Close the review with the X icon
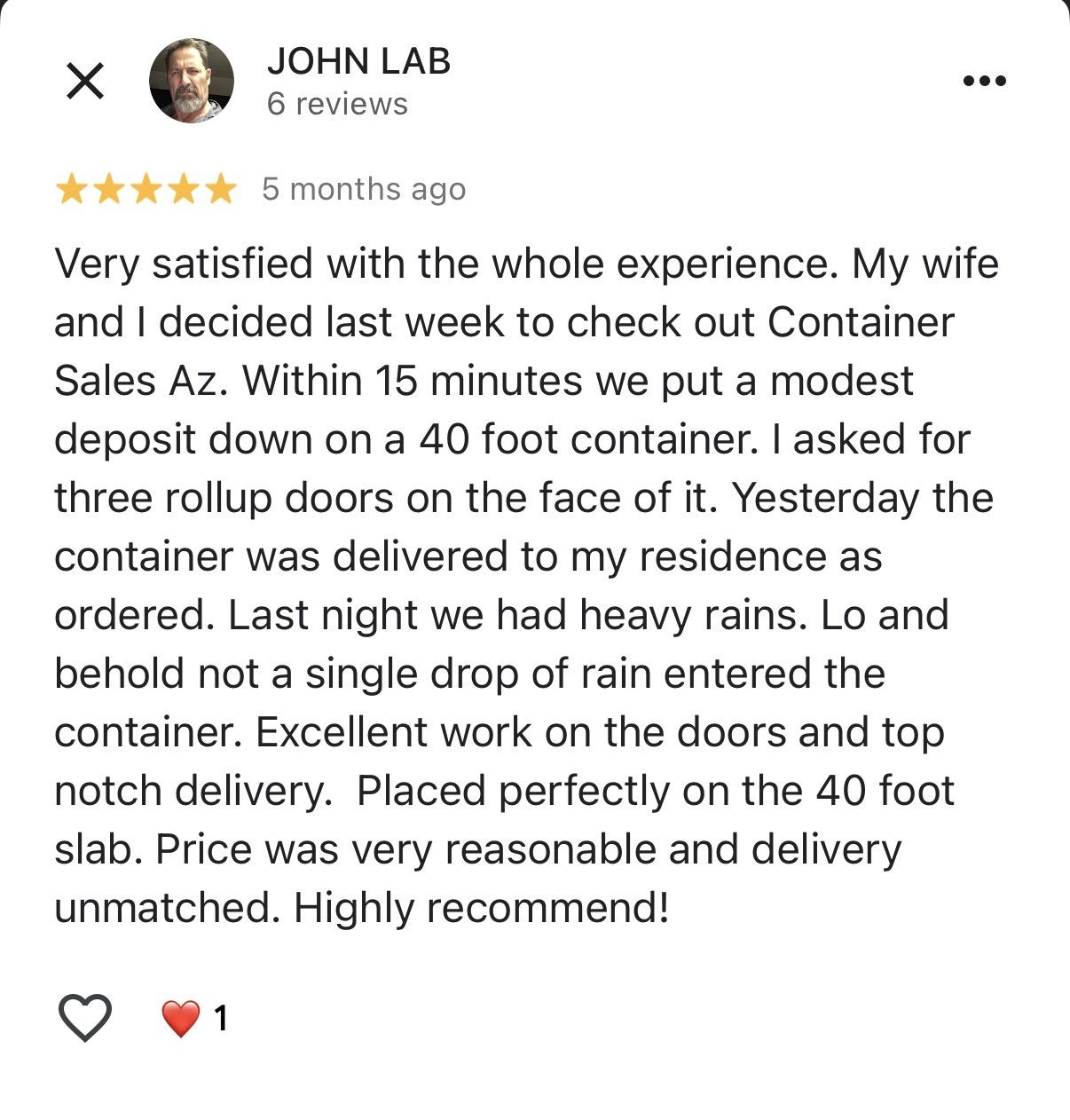 85,81
